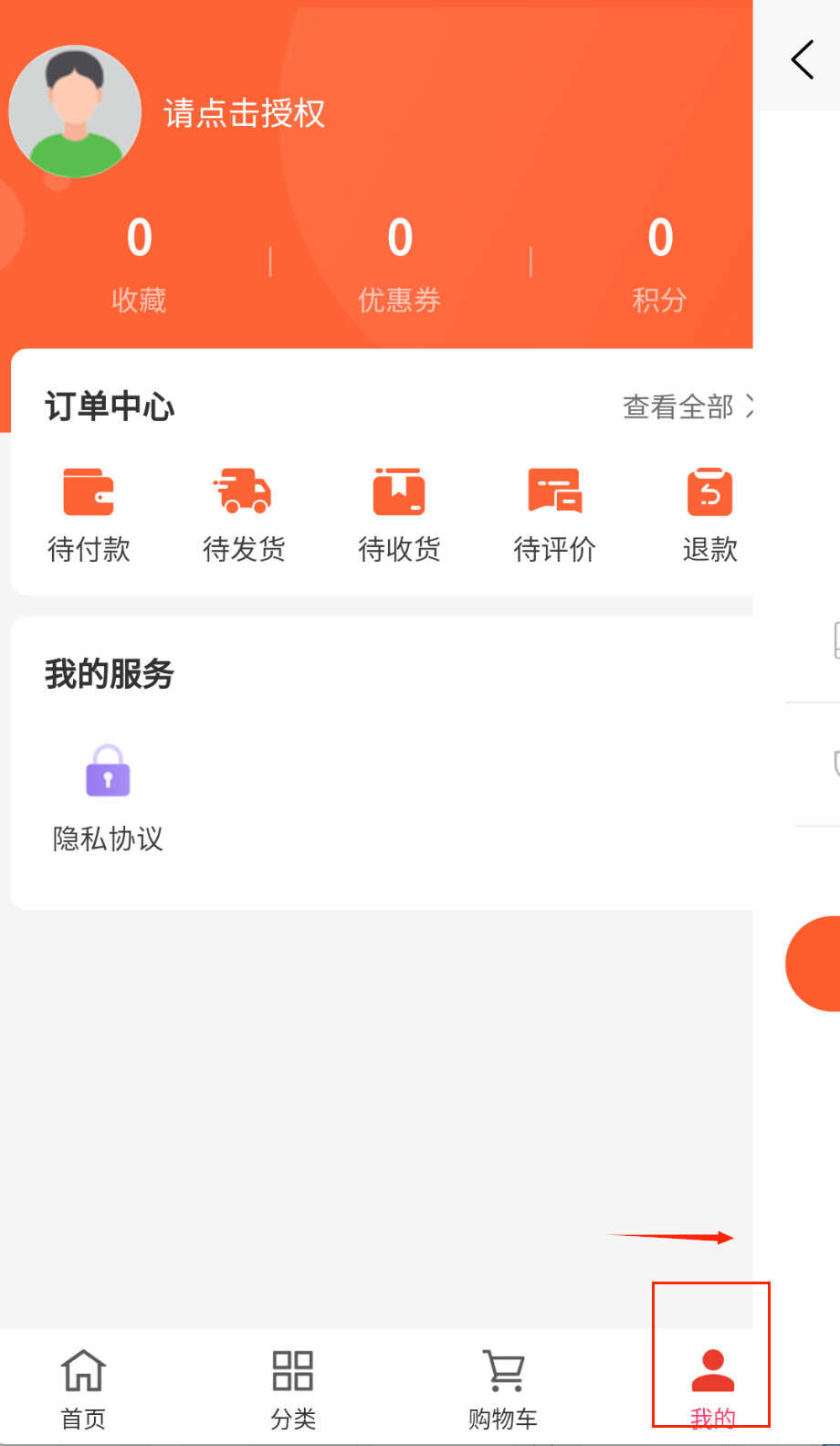Open 待评价 pending review orders
The image size is (840, 1446).
click(x=554, y=514)
